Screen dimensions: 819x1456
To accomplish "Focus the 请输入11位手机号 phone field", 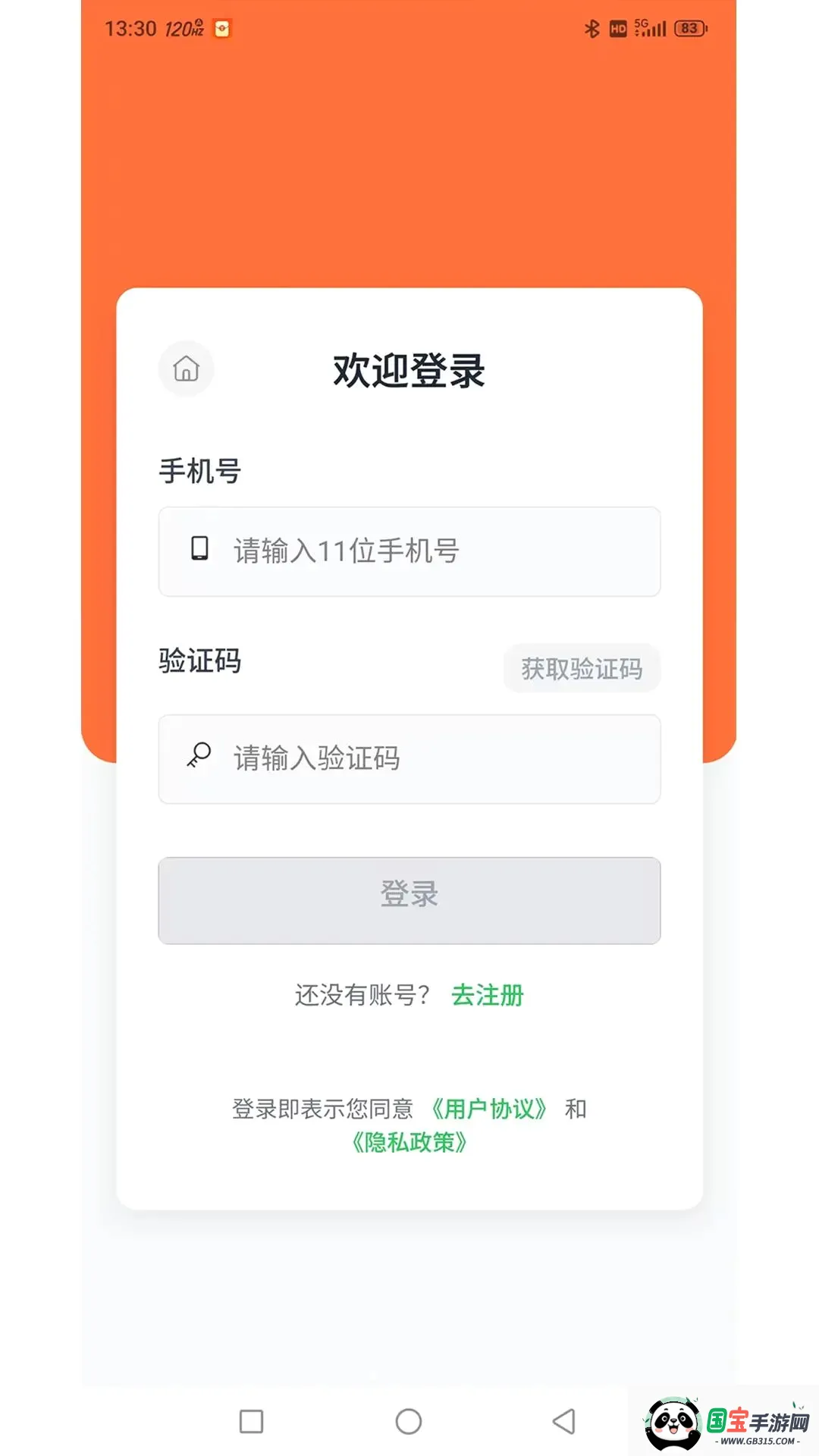I will 409,551.
